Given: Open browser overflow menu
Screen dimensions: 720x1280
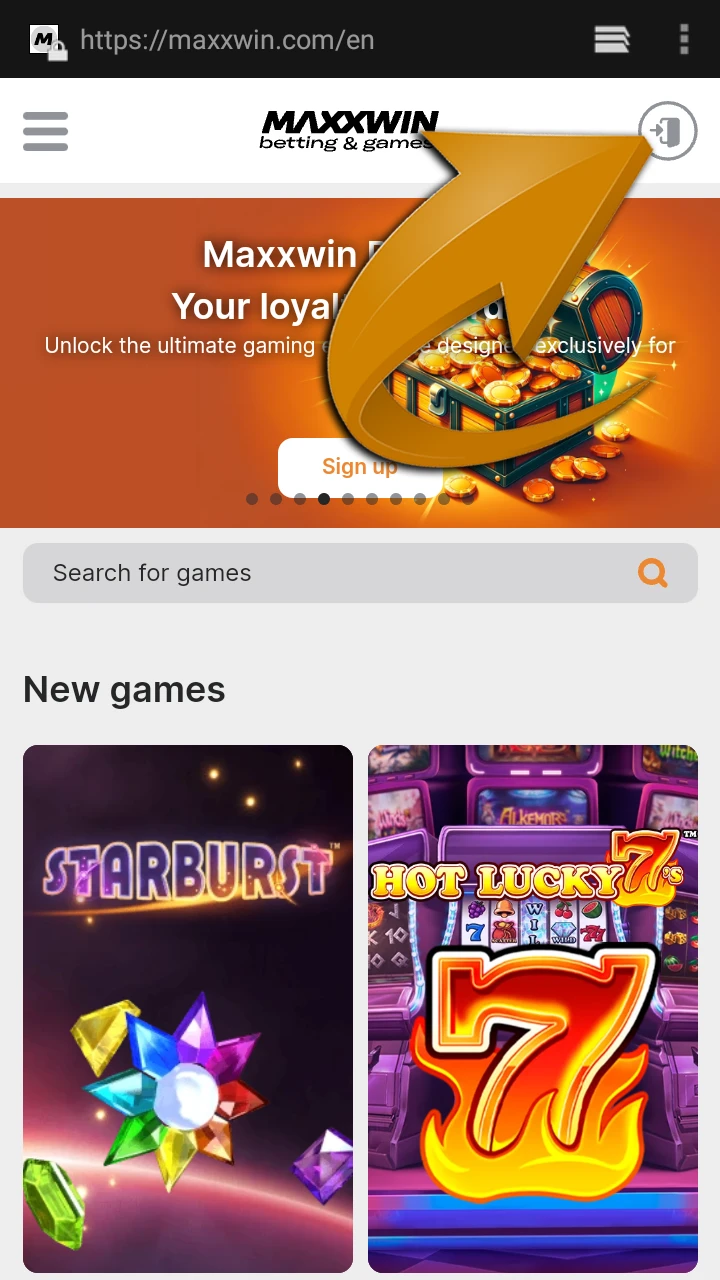Looking at the screenshot, I should [x=684, y=39].
